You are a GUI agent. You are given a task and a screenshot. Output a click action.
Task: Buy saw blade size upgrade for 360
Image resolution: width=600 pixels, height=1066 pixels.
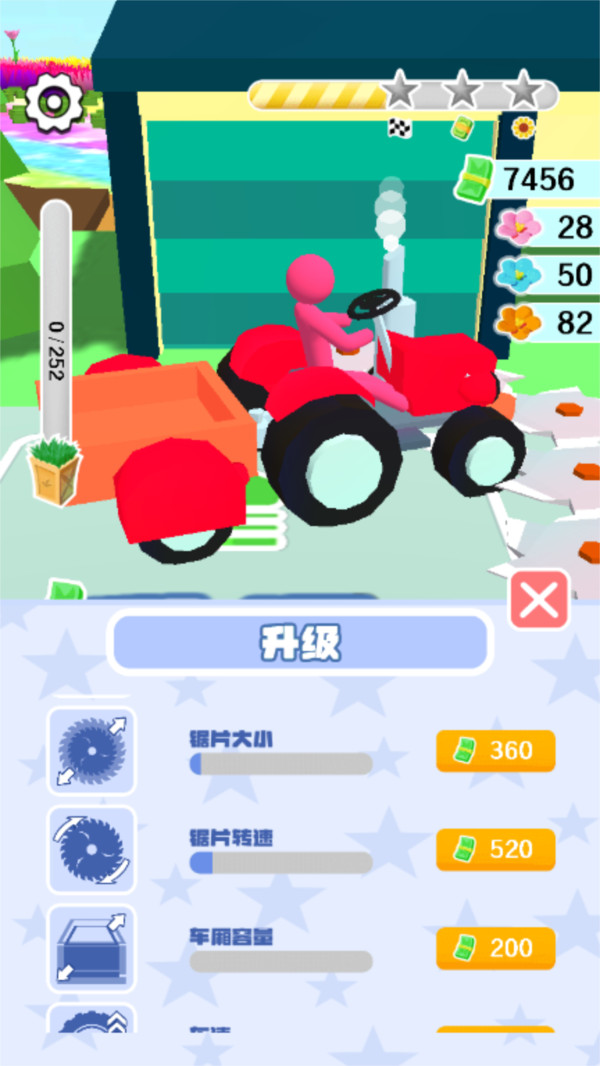(x=495, y=751)
